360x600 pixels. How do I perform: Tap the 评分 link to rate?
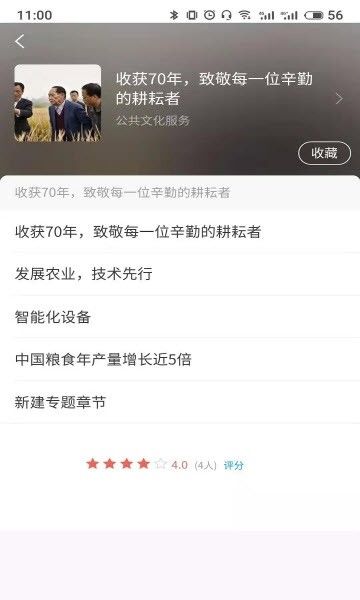[233, 465]
